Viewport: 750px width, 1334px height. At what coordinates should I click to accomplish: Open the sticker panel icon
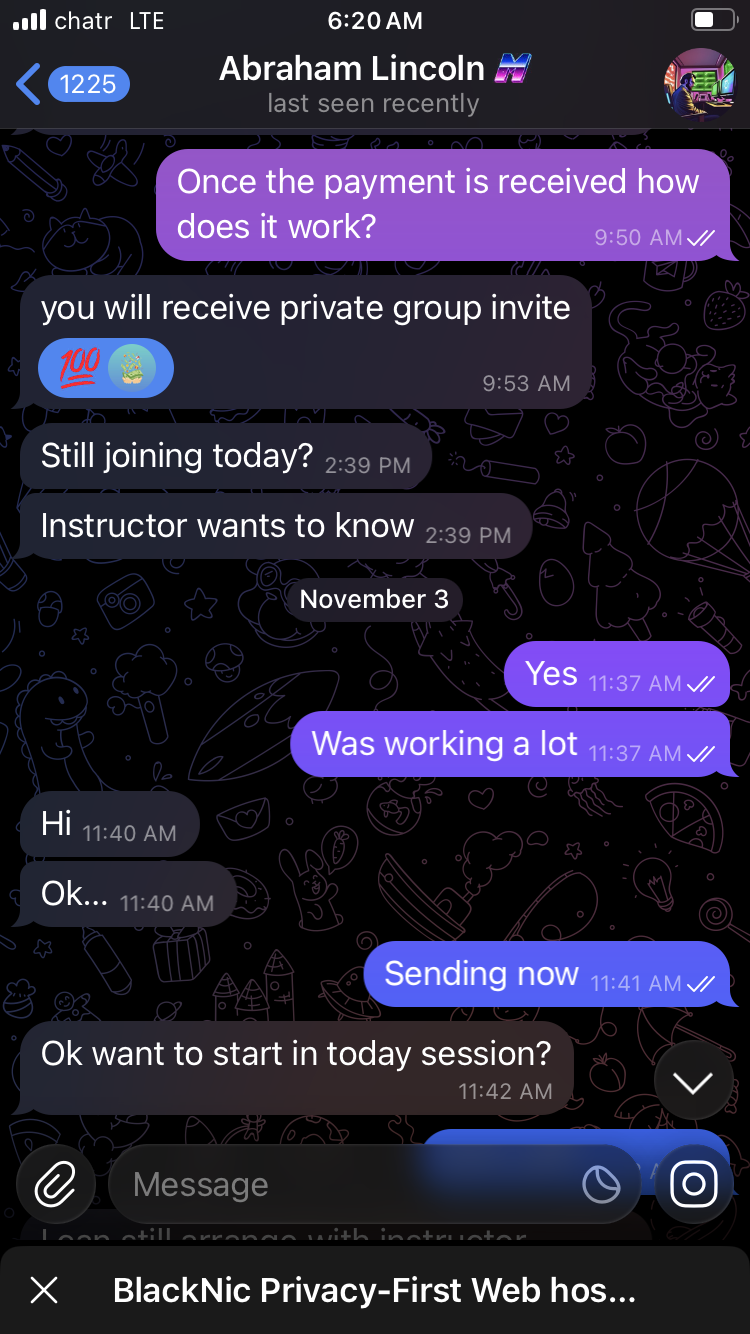(x=600, y=1185)
